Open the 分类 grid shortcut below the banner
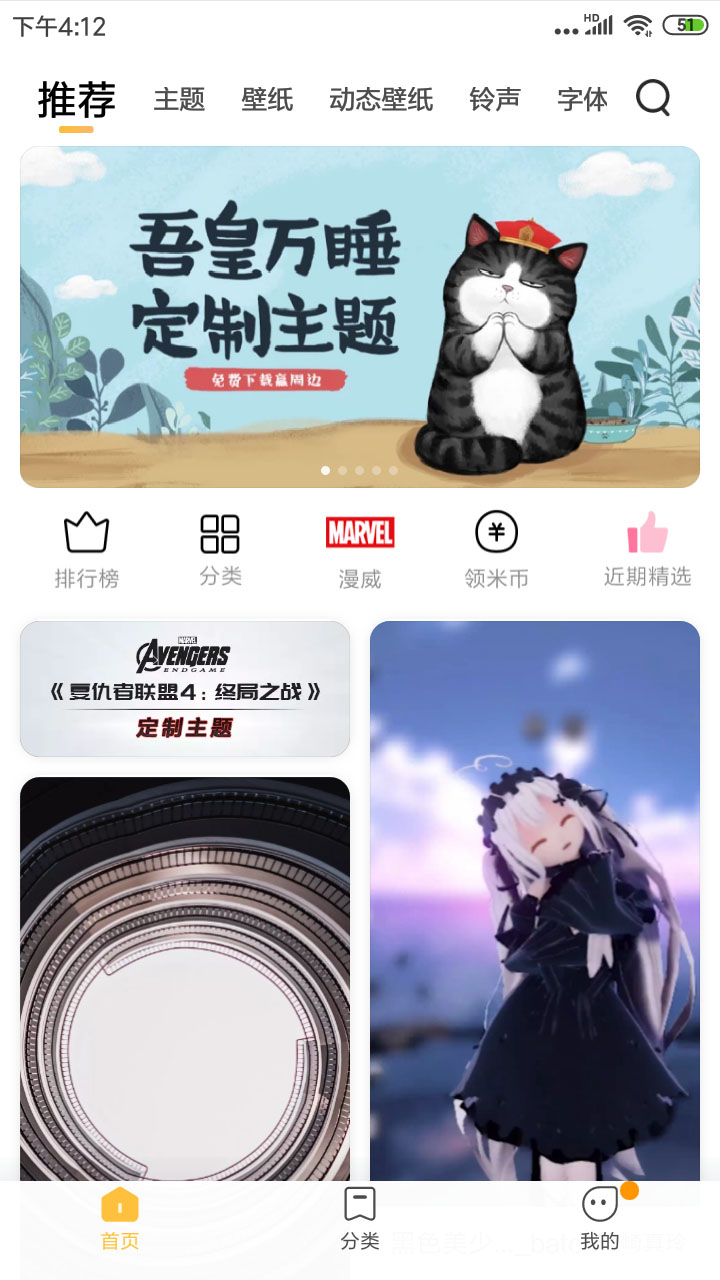Image resolution: width=720 pixels, height=1280 pixels. tap(220, 550)
